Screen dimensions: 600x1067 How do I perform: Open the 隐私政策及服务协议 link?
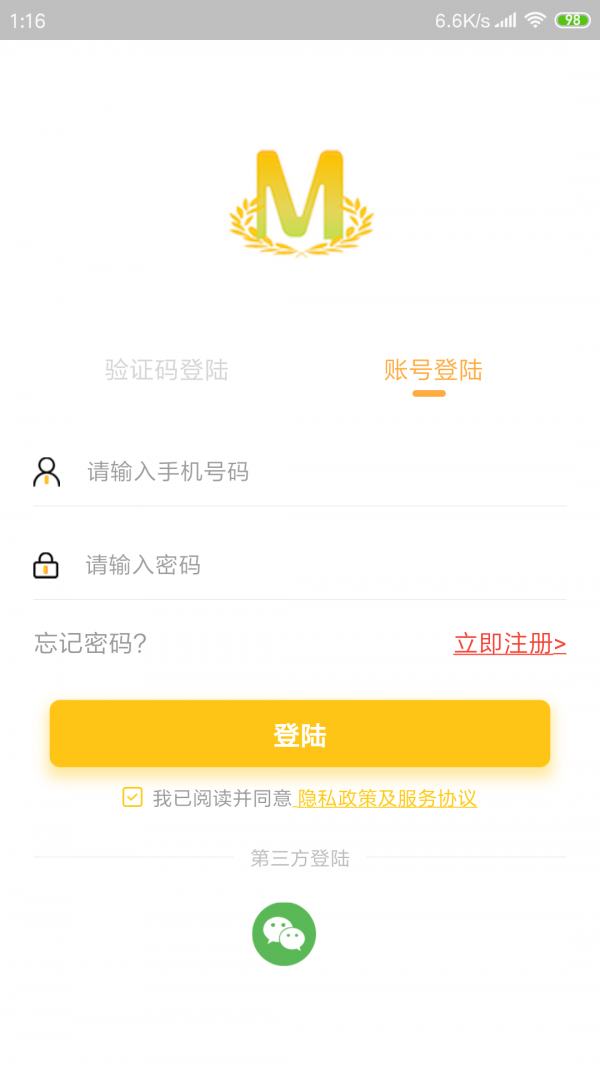[x=386, y=798]
